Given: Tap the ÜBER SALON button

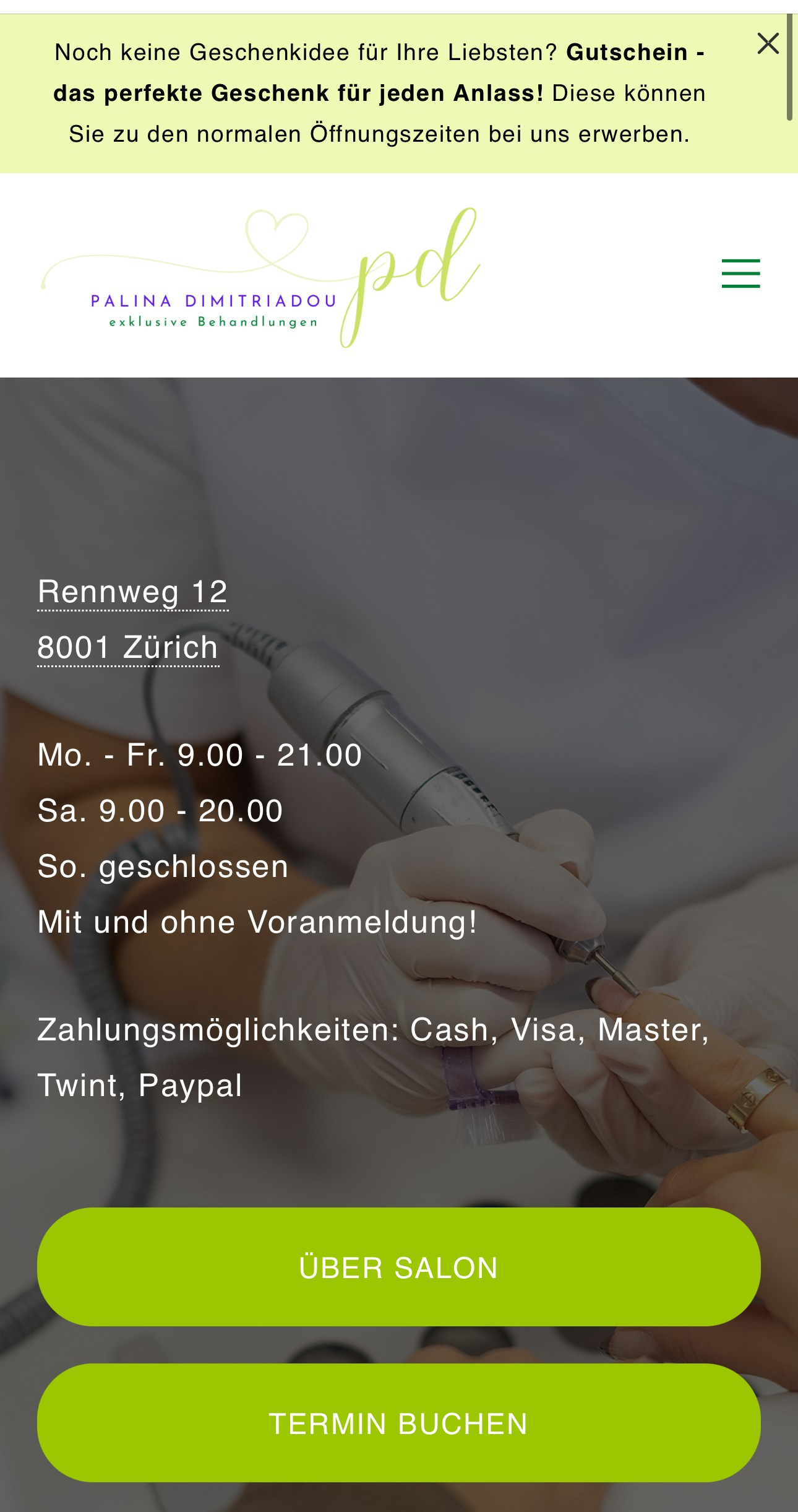Looking at the screenshot, I should (x=398, y=1267).
